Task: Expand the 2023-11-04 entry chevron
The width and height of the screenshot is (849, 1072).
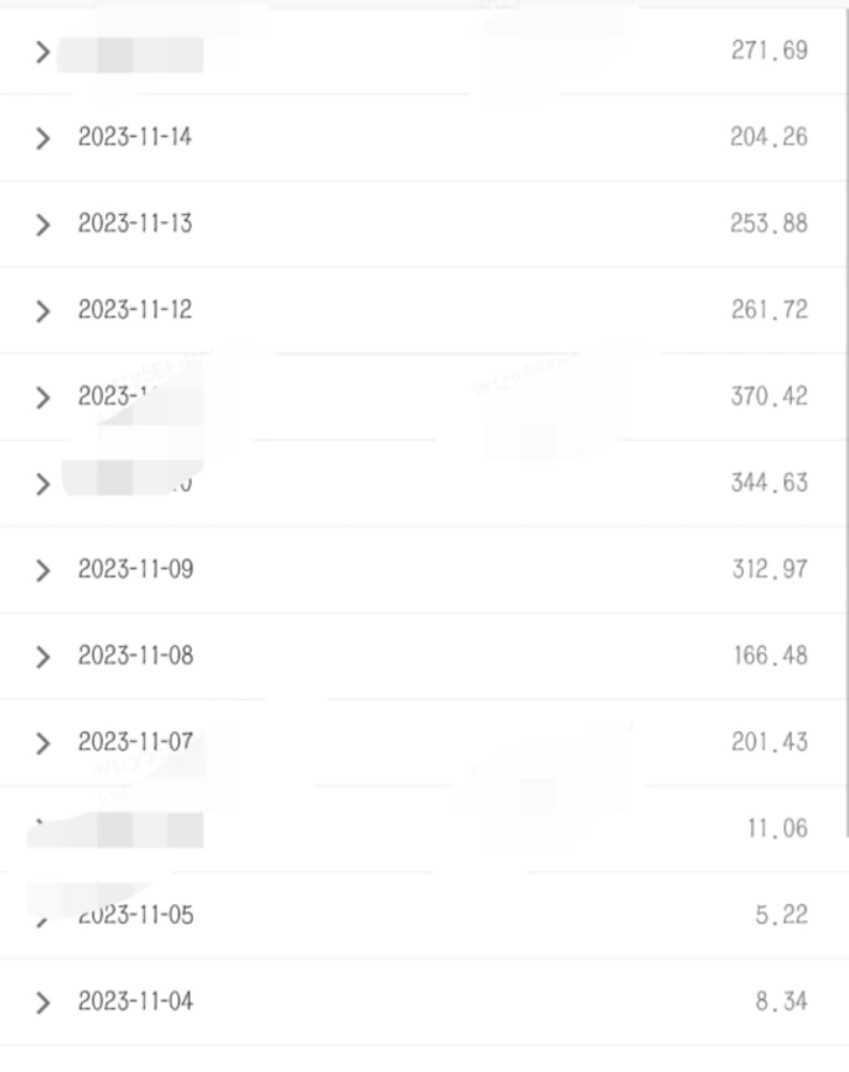Action: coord(43,998)
